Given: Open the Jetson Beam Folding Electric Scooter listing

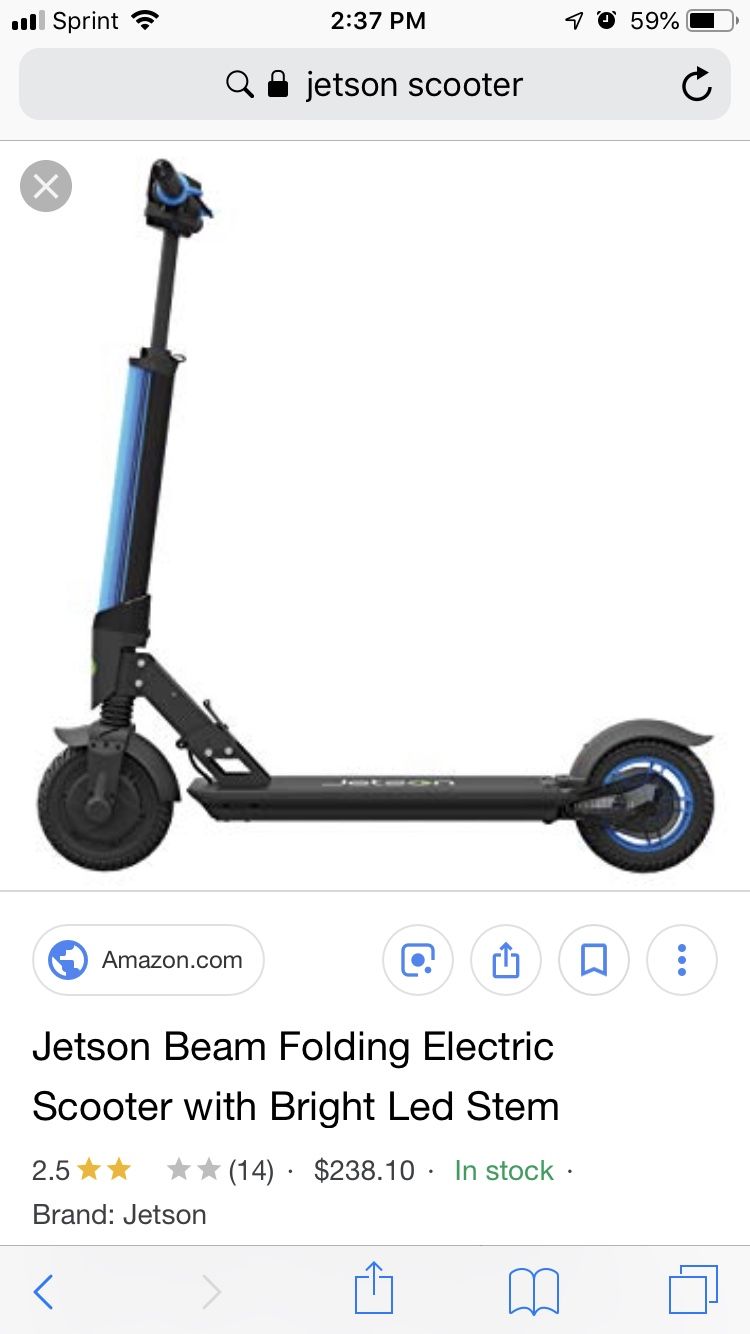Looking at the screenshot, I should (295, 1077).
